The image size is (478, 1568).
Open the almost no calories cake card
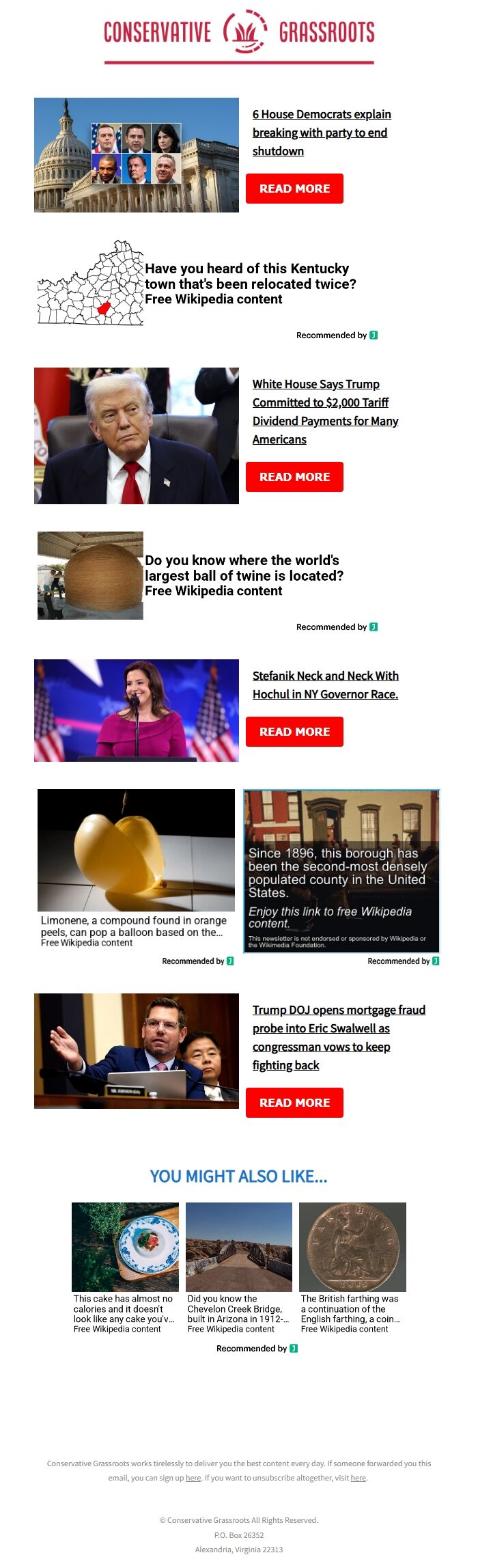click(x=125, y=1267)
